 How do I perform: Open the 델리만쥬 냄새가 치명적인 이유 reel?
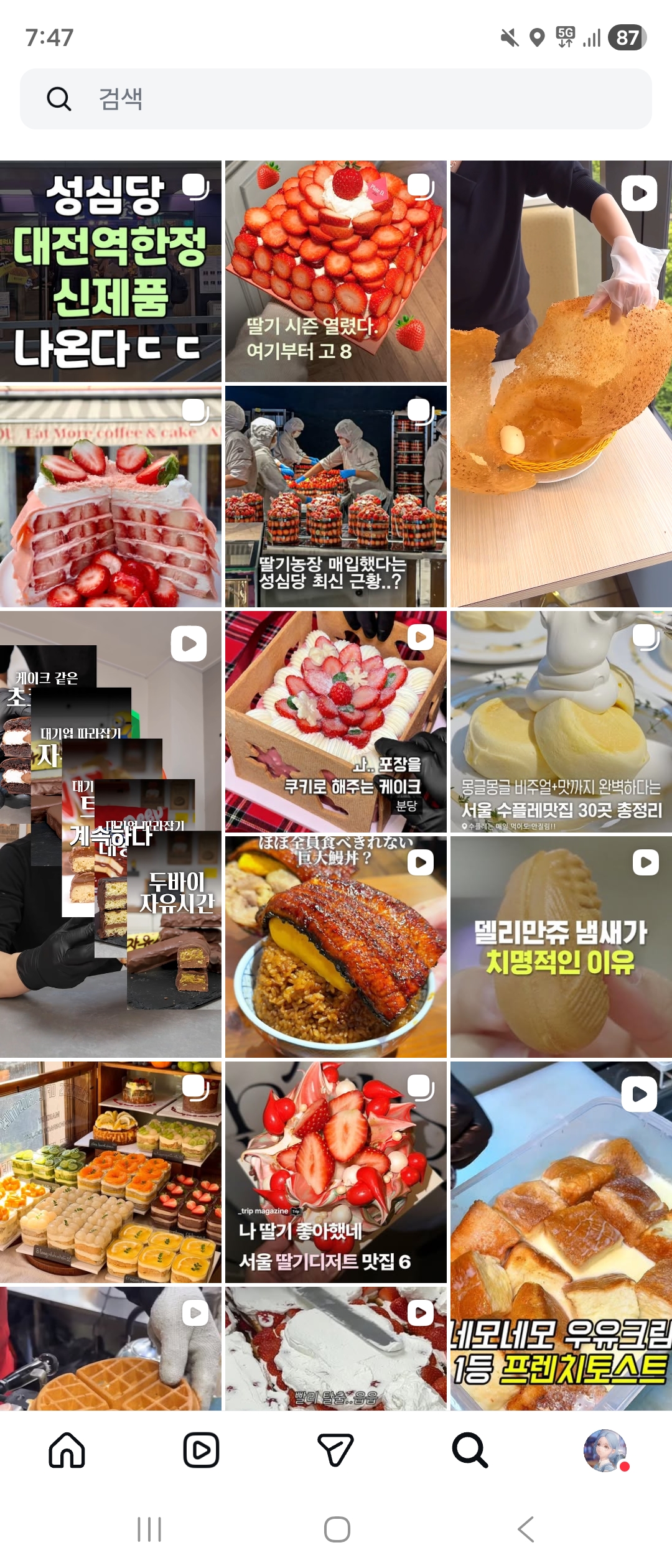tap(561, 947)
